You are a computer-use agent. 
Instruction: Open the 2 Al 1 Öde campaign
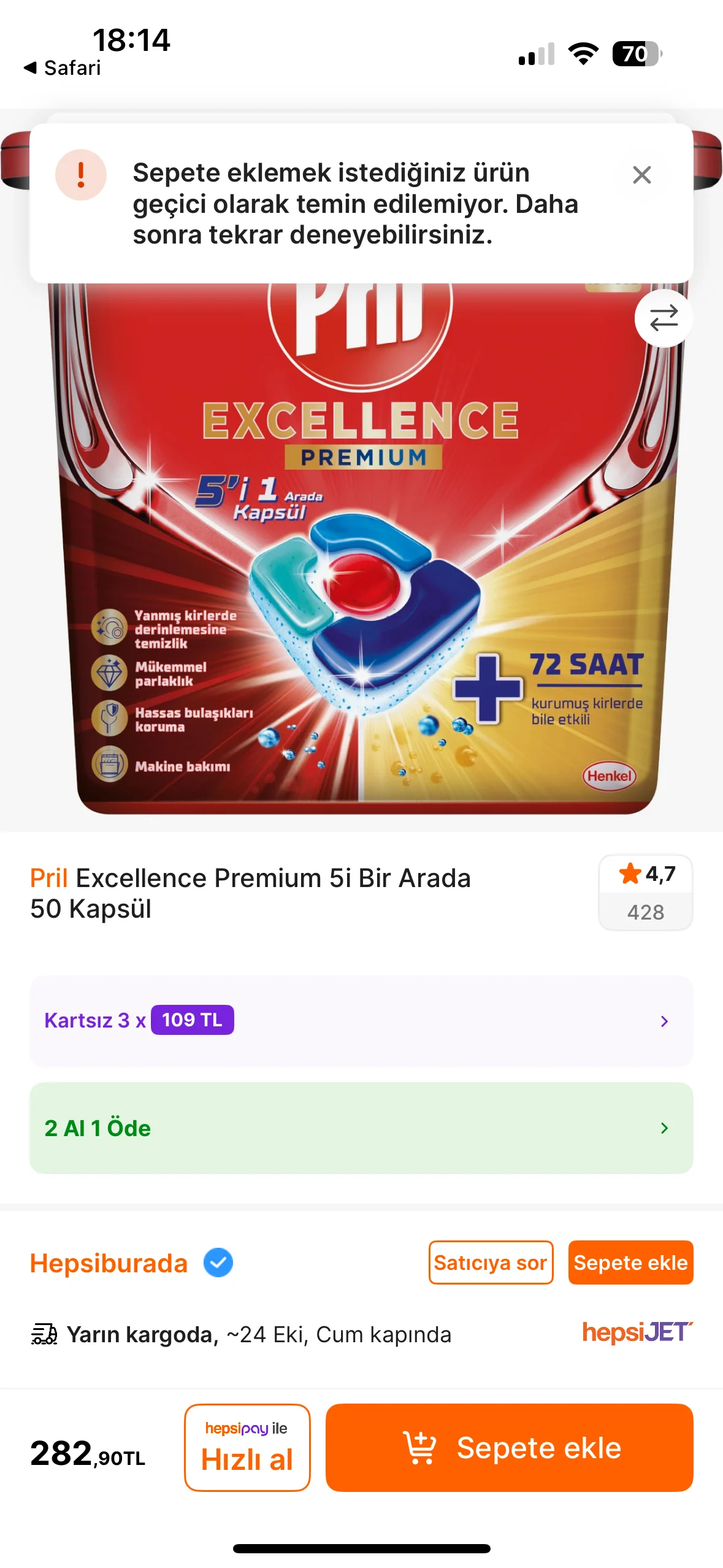click(x=361, y=1128)
